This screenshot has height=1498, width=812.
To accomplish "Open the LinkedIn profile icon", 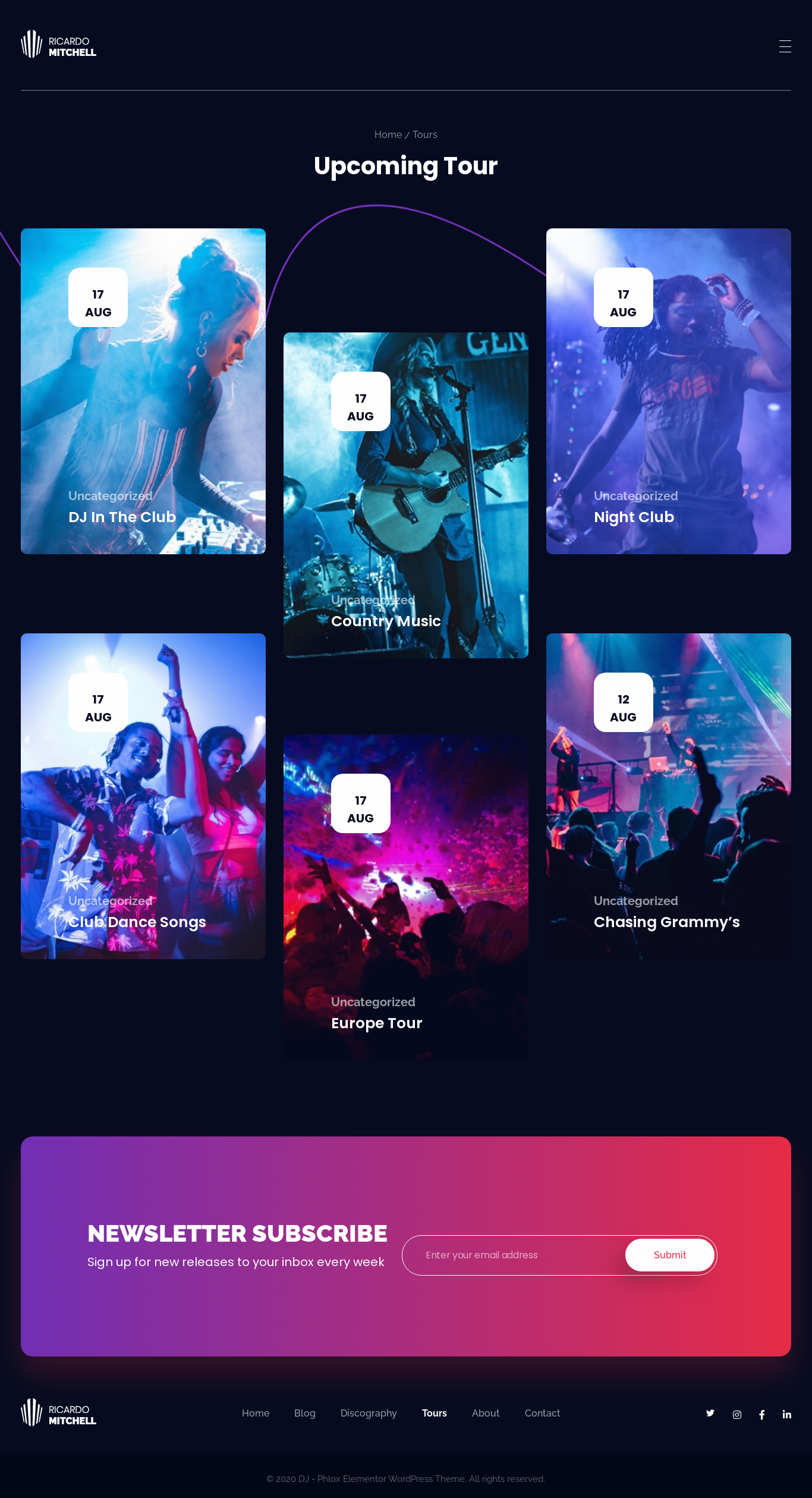I will [787, 1415].
